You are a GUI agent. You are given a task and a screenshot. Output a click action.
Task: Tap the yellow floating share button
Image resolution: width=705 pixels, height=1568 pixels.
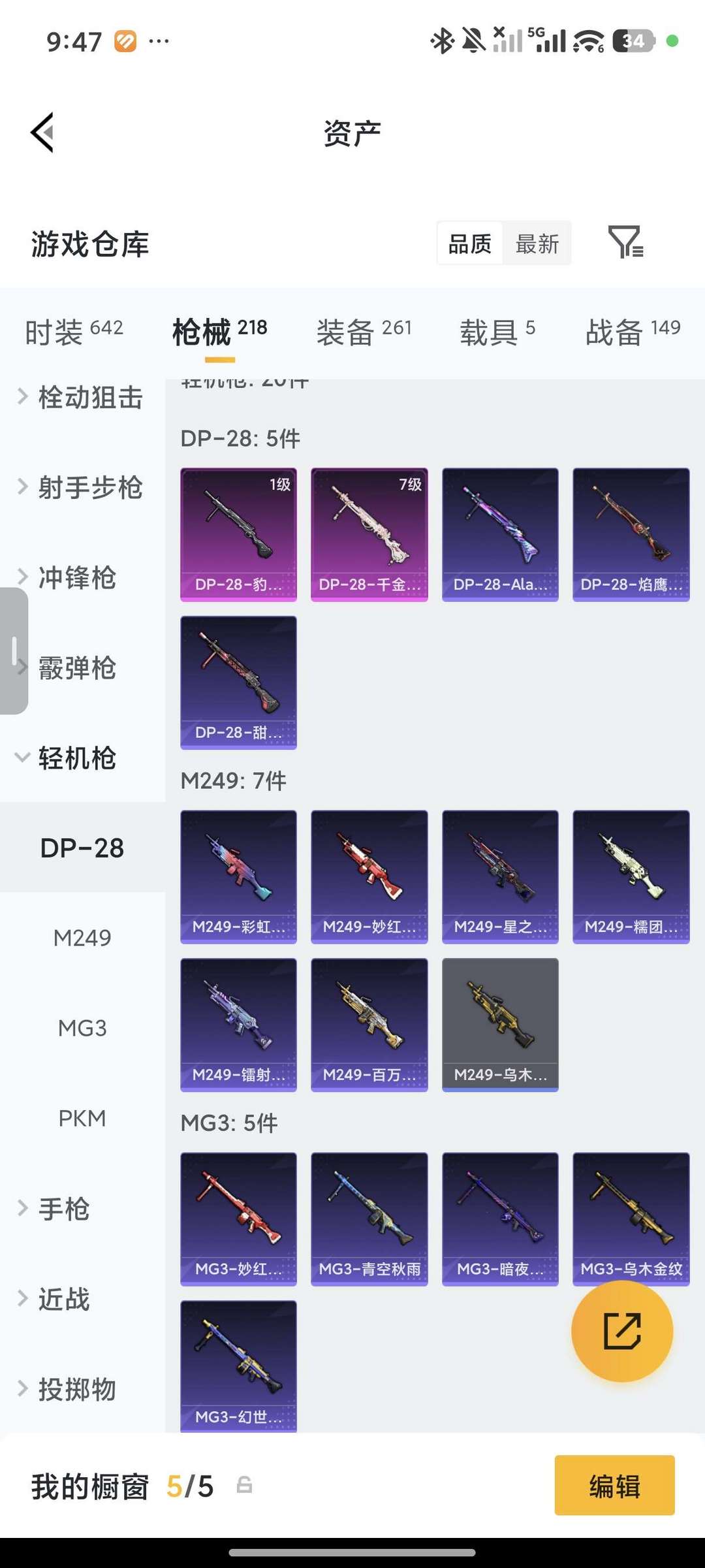[621, 1331]
